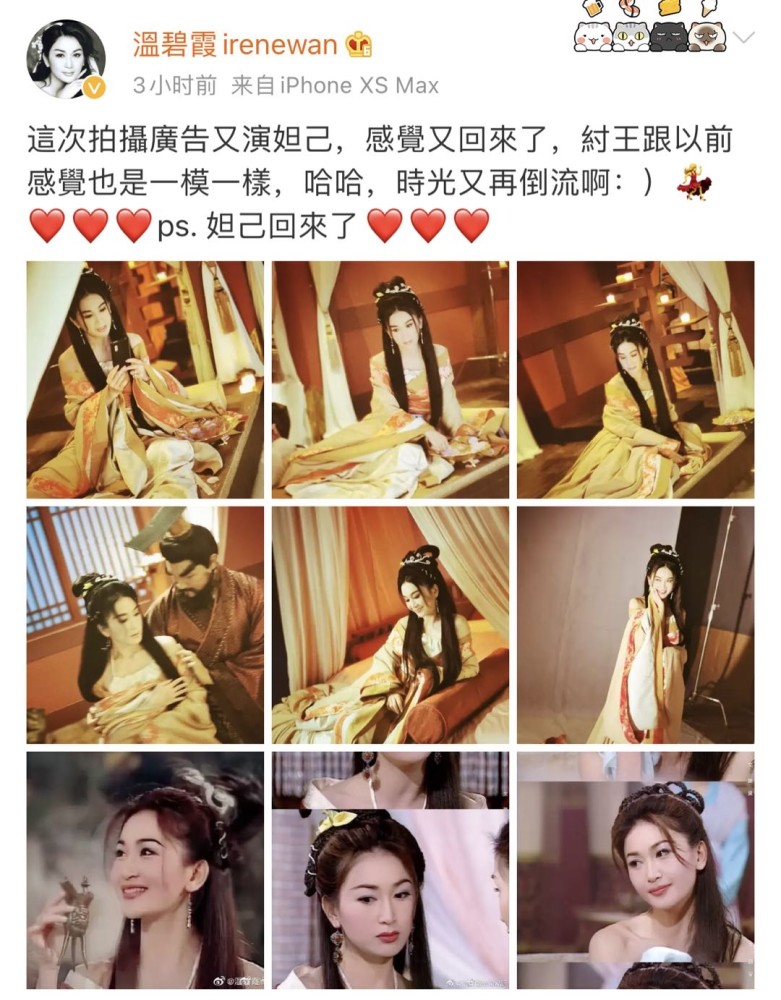View photo of woman seated on bed, center of top row
The image size is (781, 1000).
(x=390, y=380)
